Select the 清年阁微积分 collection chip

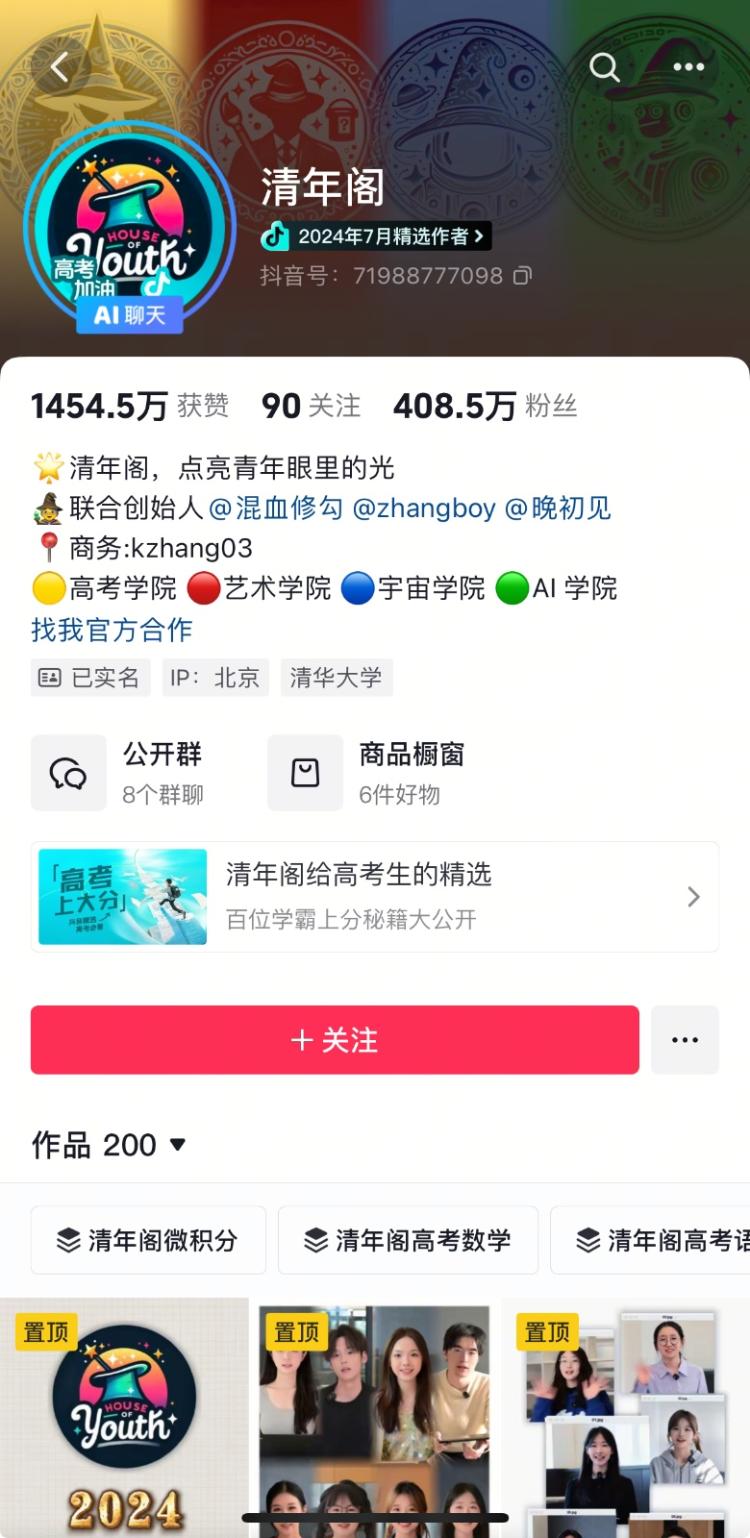[148, 1240]
